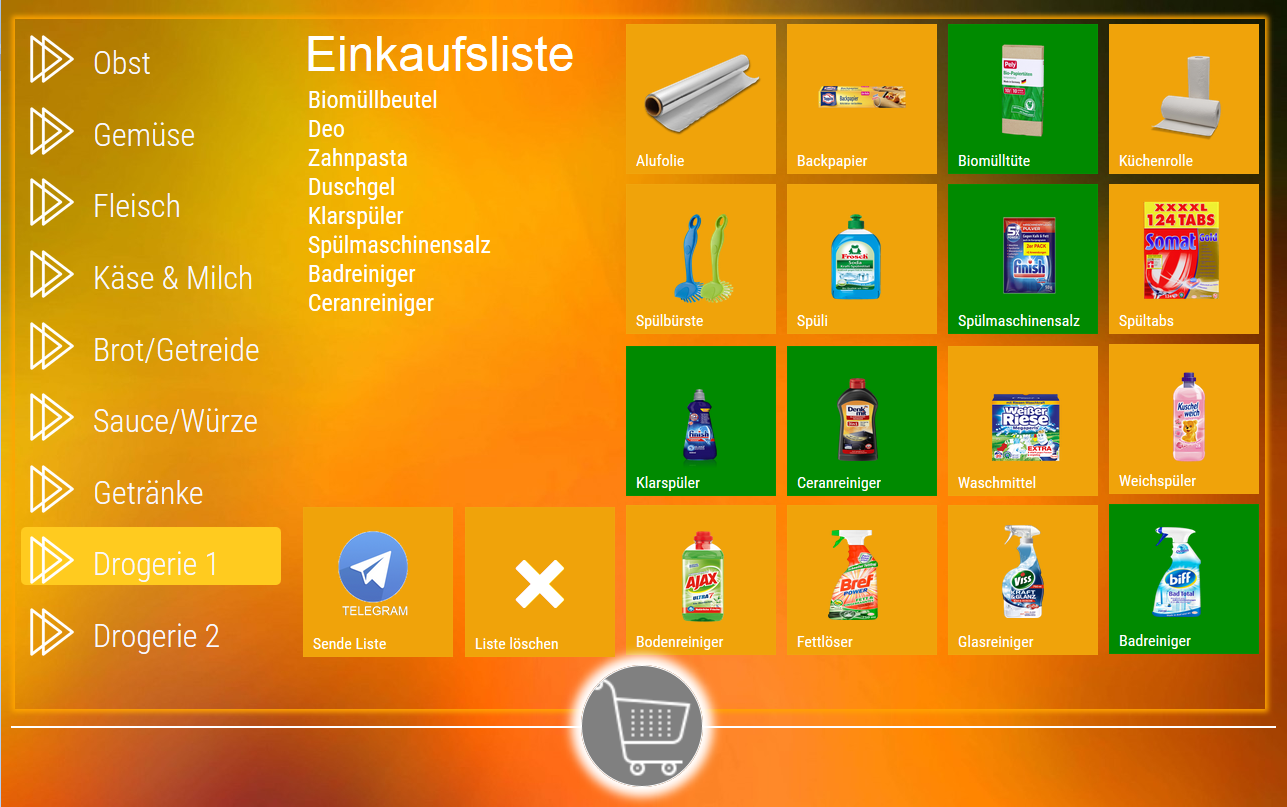
Task: Add Alufolie to the shopping list
Action: (700, 98)
